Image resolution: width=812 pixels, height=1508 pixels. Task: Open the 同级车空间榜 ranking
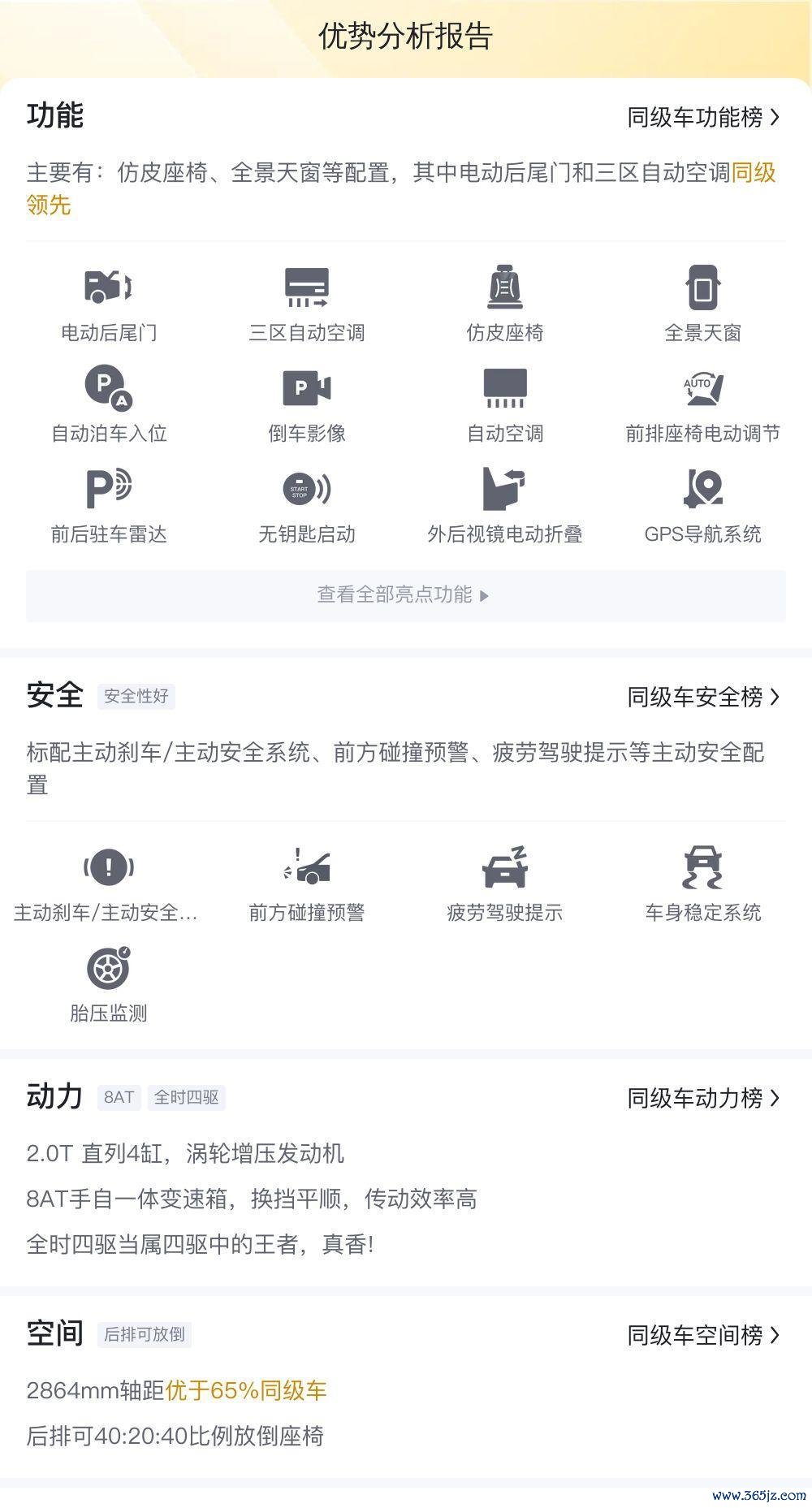tap(703, 1335)
